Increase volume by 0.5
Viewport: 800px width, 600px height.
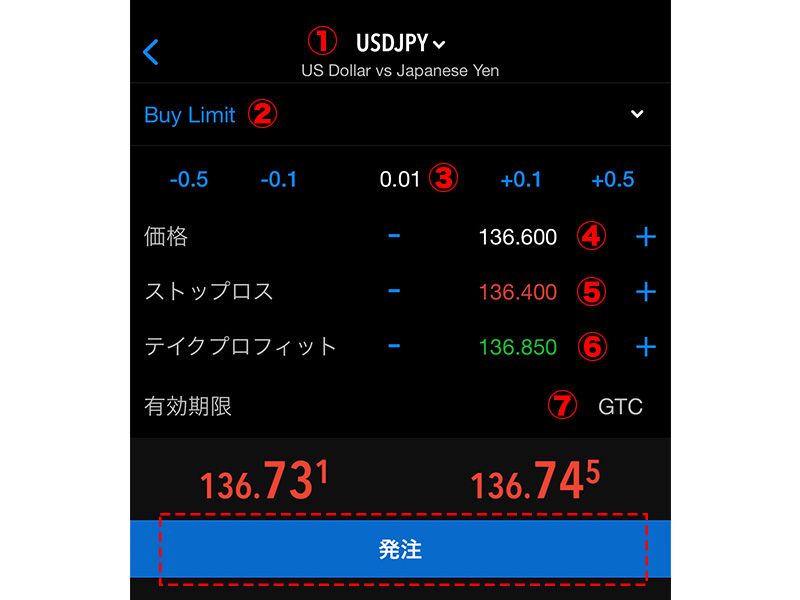612,180
